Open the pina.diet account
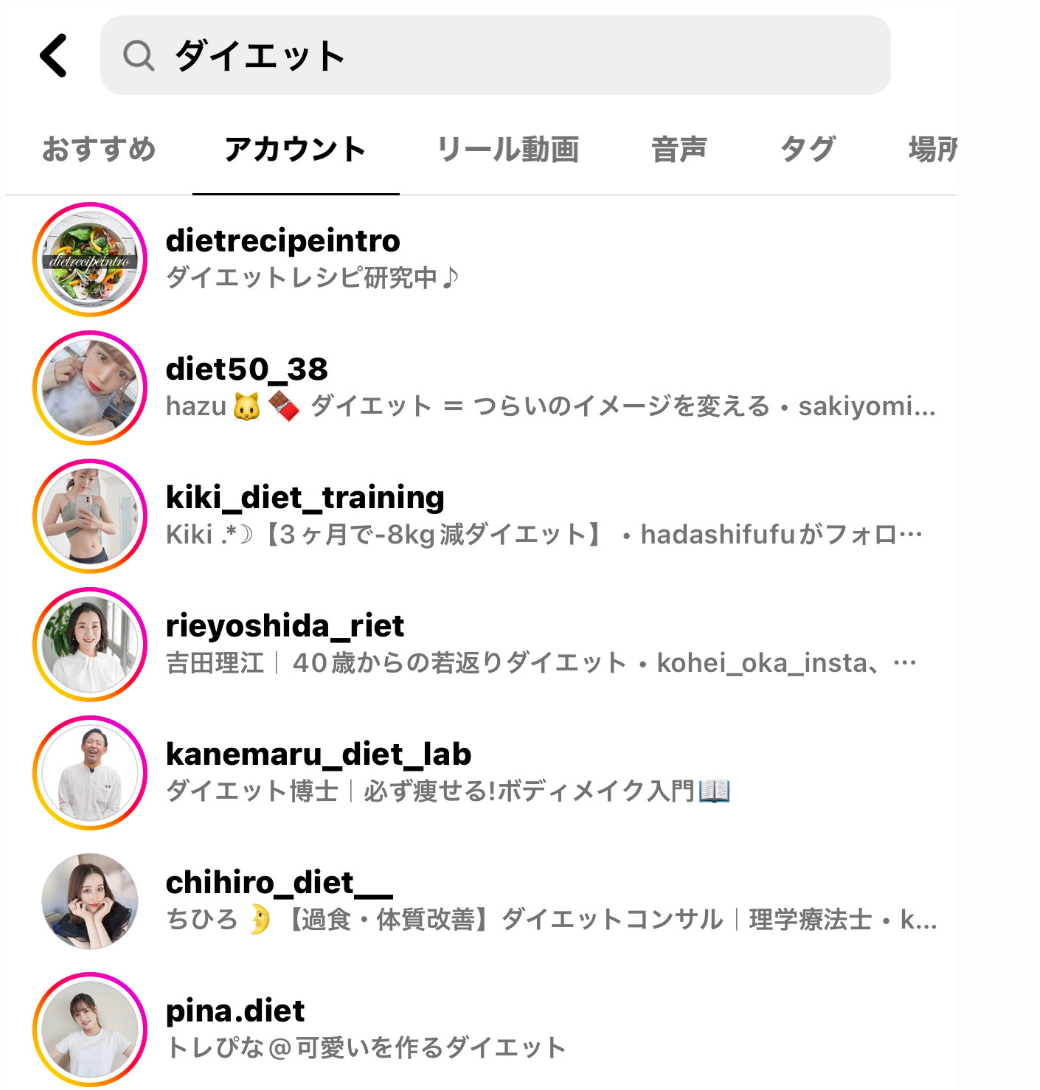This screenshot has width=1040, height=1090. pyautogui.click(x=235, y=1011)
